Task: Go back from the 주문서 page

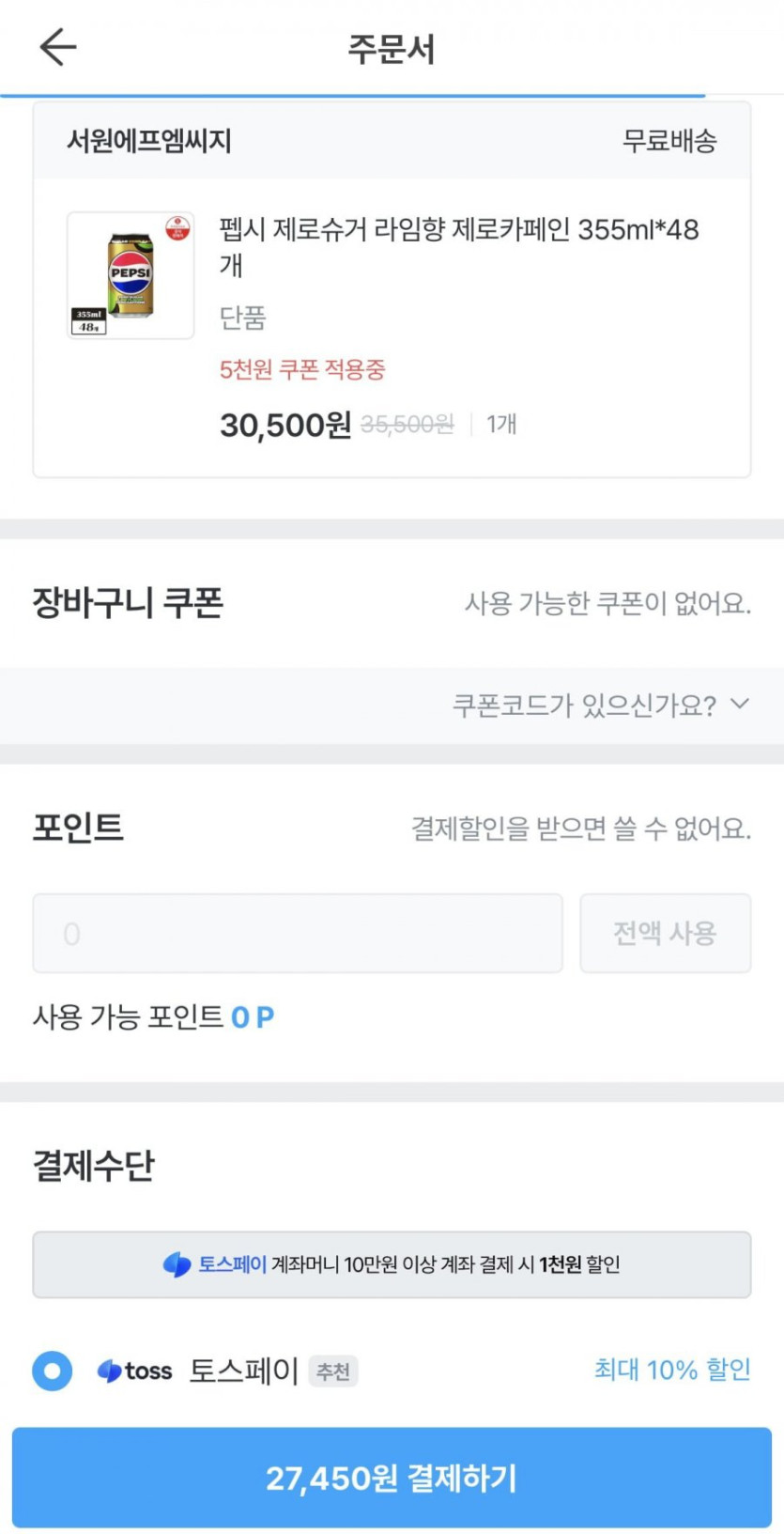Action: click(x=57, y=47)
